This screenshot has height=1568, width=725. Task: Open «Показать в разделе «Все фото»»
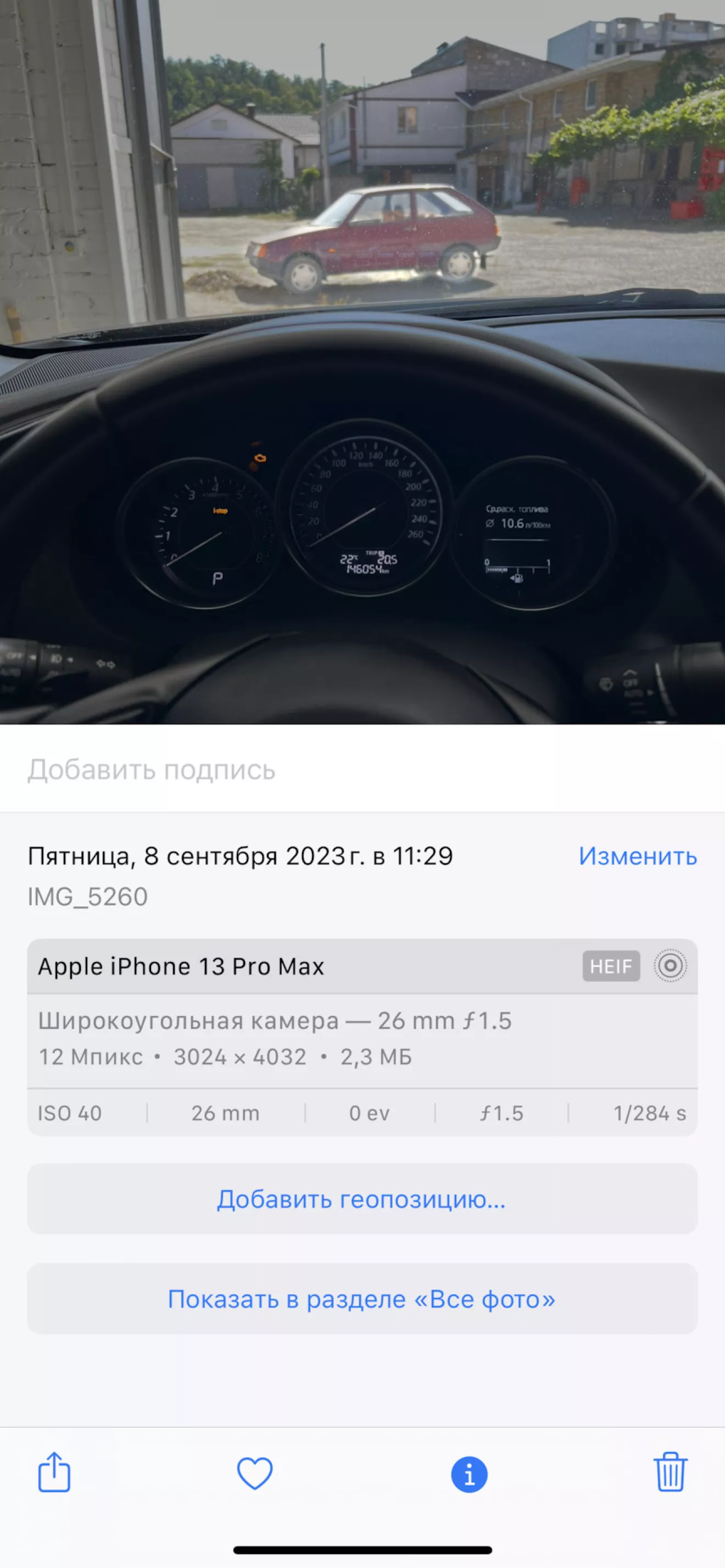(362, 1299)
